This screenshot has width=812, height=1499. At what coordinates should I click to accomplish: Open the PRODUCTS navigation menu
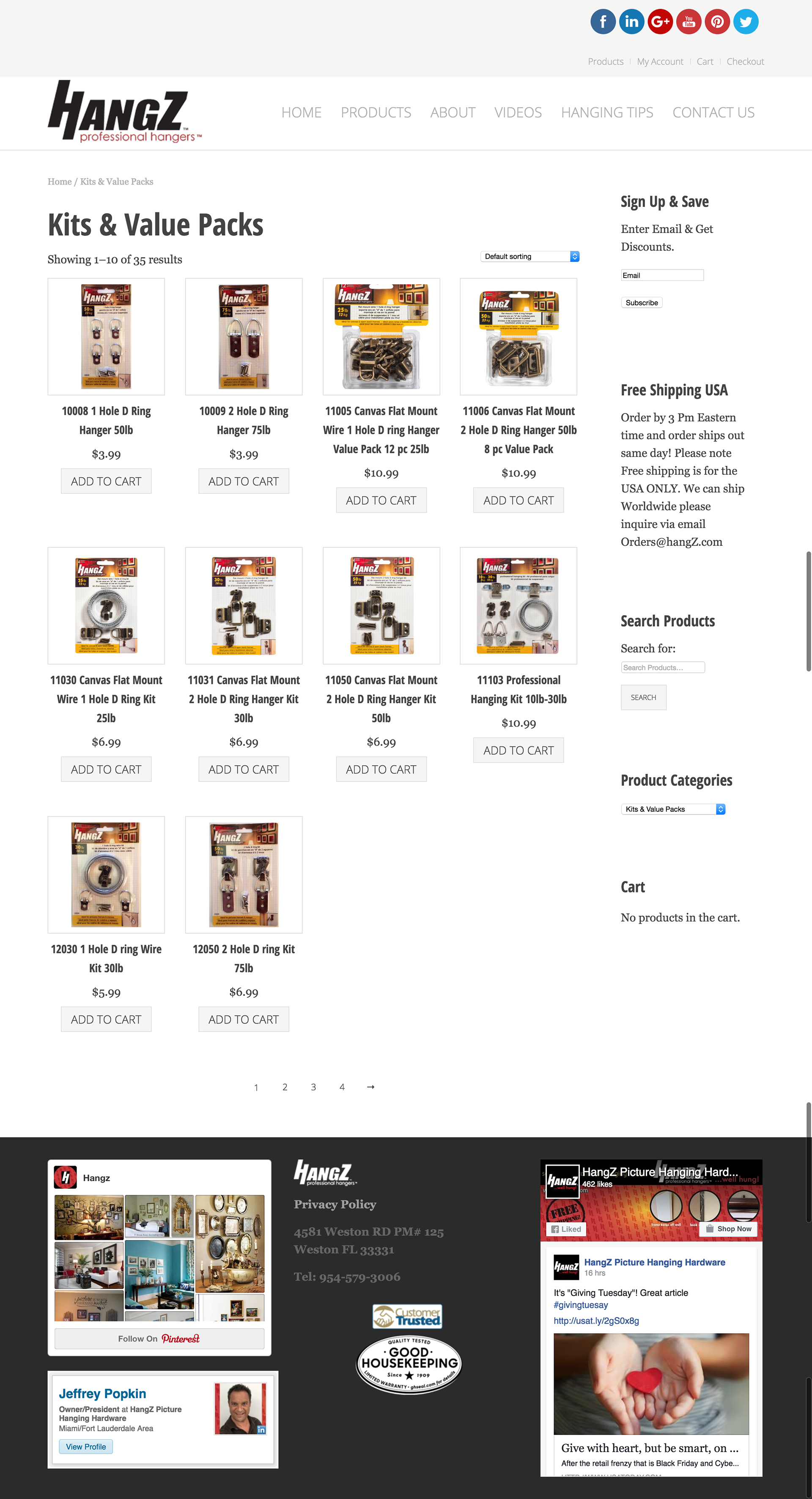(x=376, y=112)
